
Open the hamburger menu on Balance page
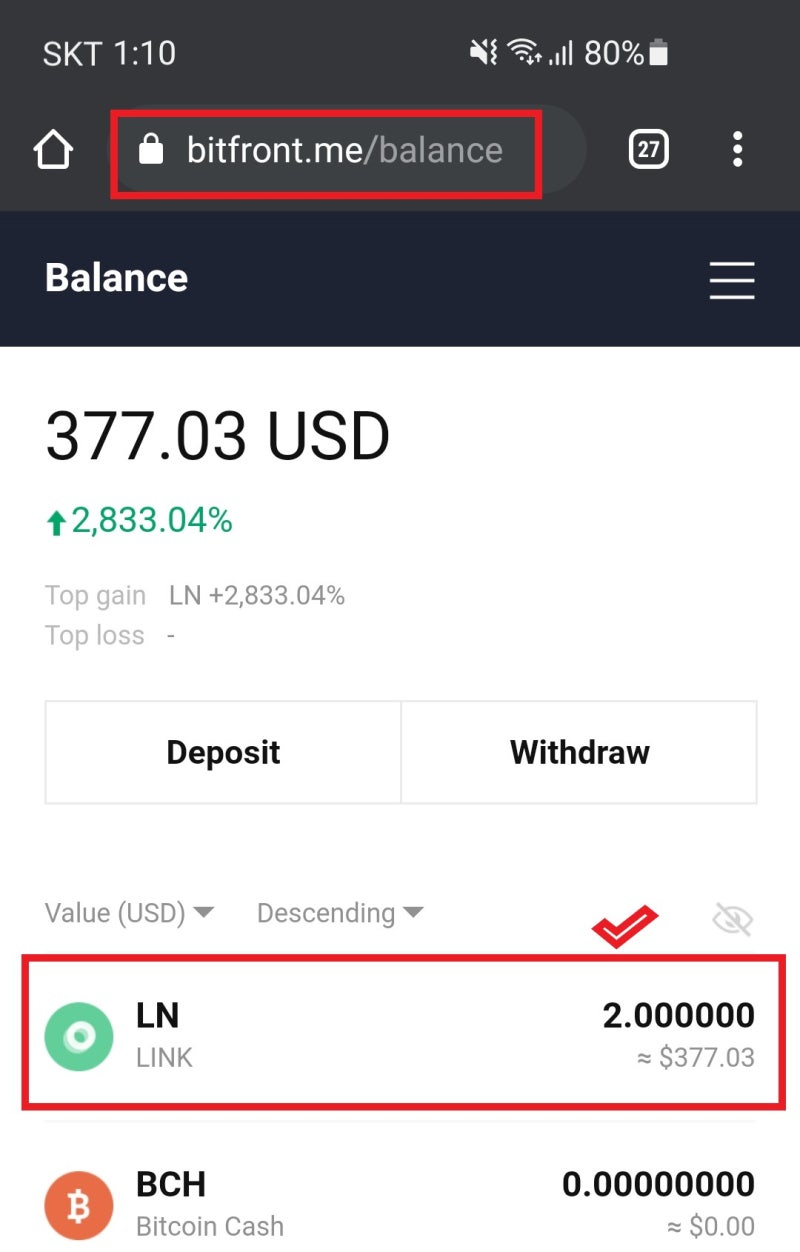(732, 281)
